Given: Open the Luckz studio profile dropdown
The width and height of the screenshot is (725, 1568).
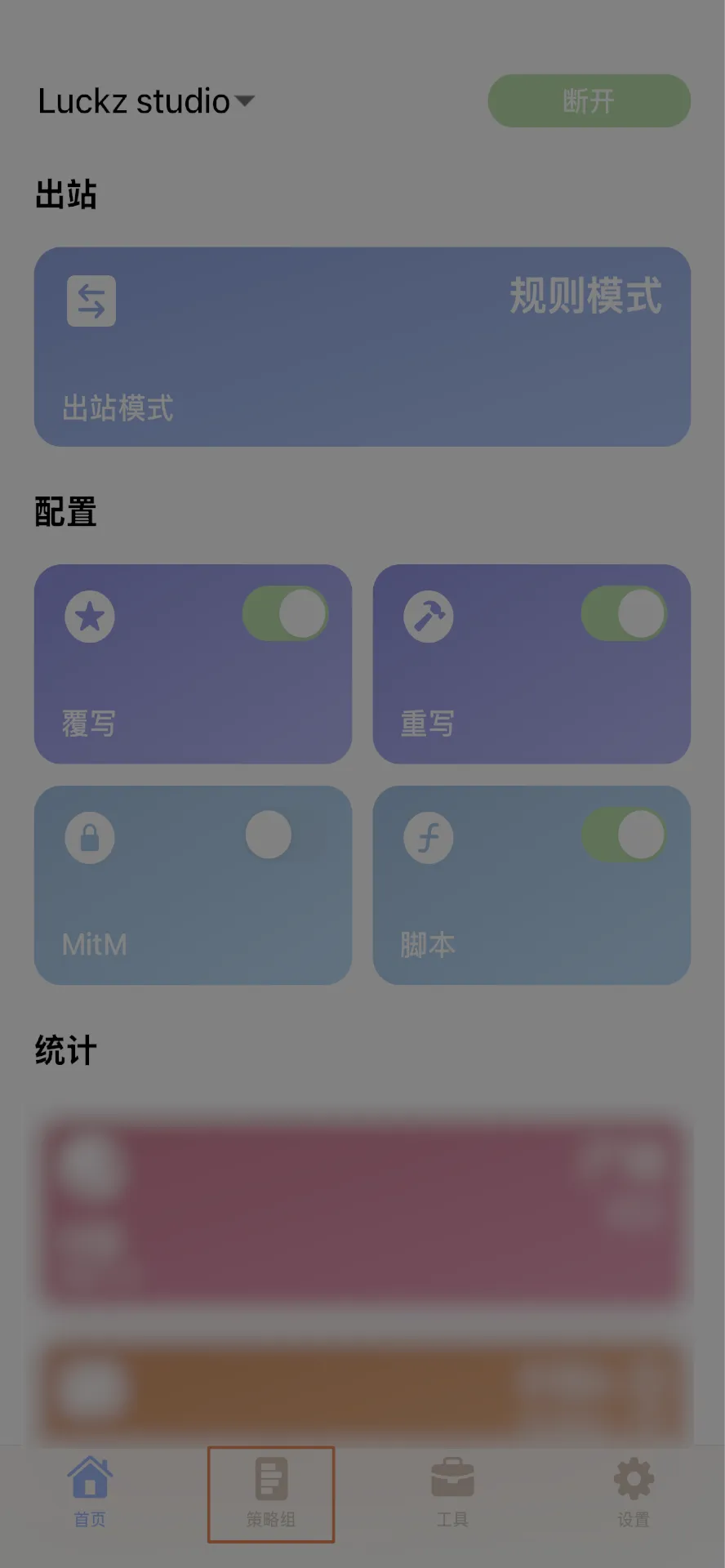Looking at the screenshot, I should pos(147,101).
